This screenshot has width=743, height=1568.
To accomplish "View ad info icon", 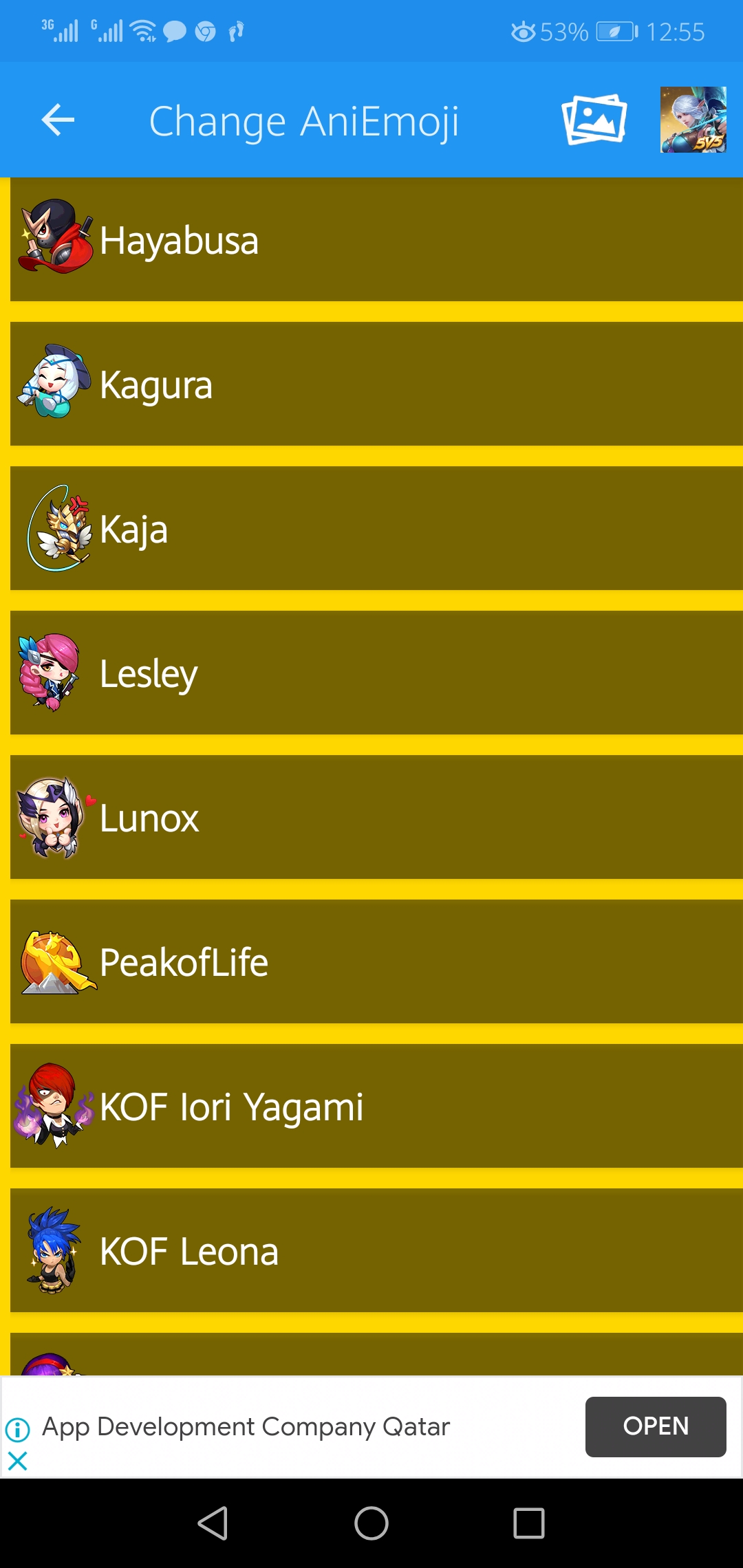I will click(x=17, y=1430).
